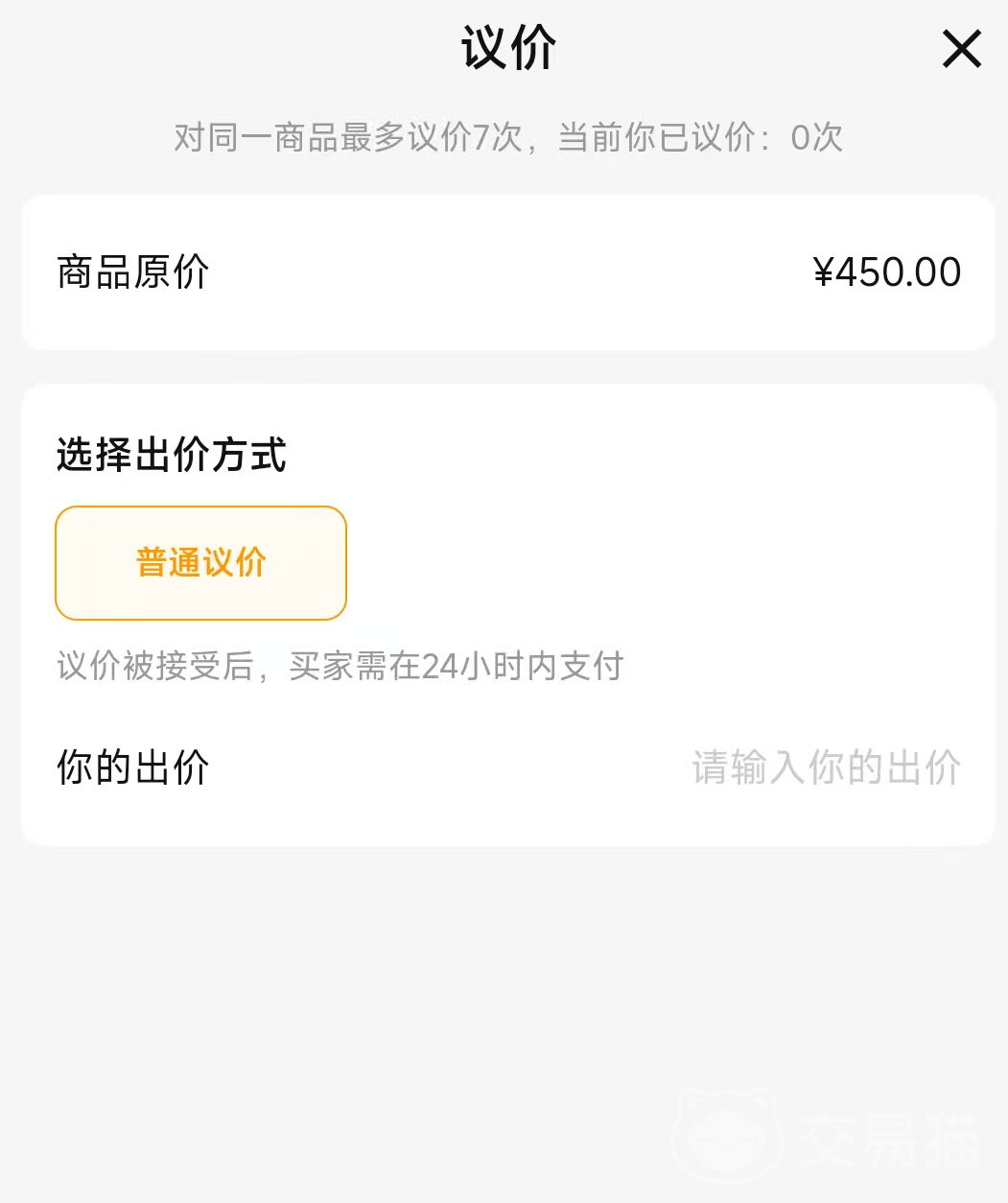Screen dimensions: 1008x1203
Task: Select the 普通议价 option
Action: click(200, 563)
